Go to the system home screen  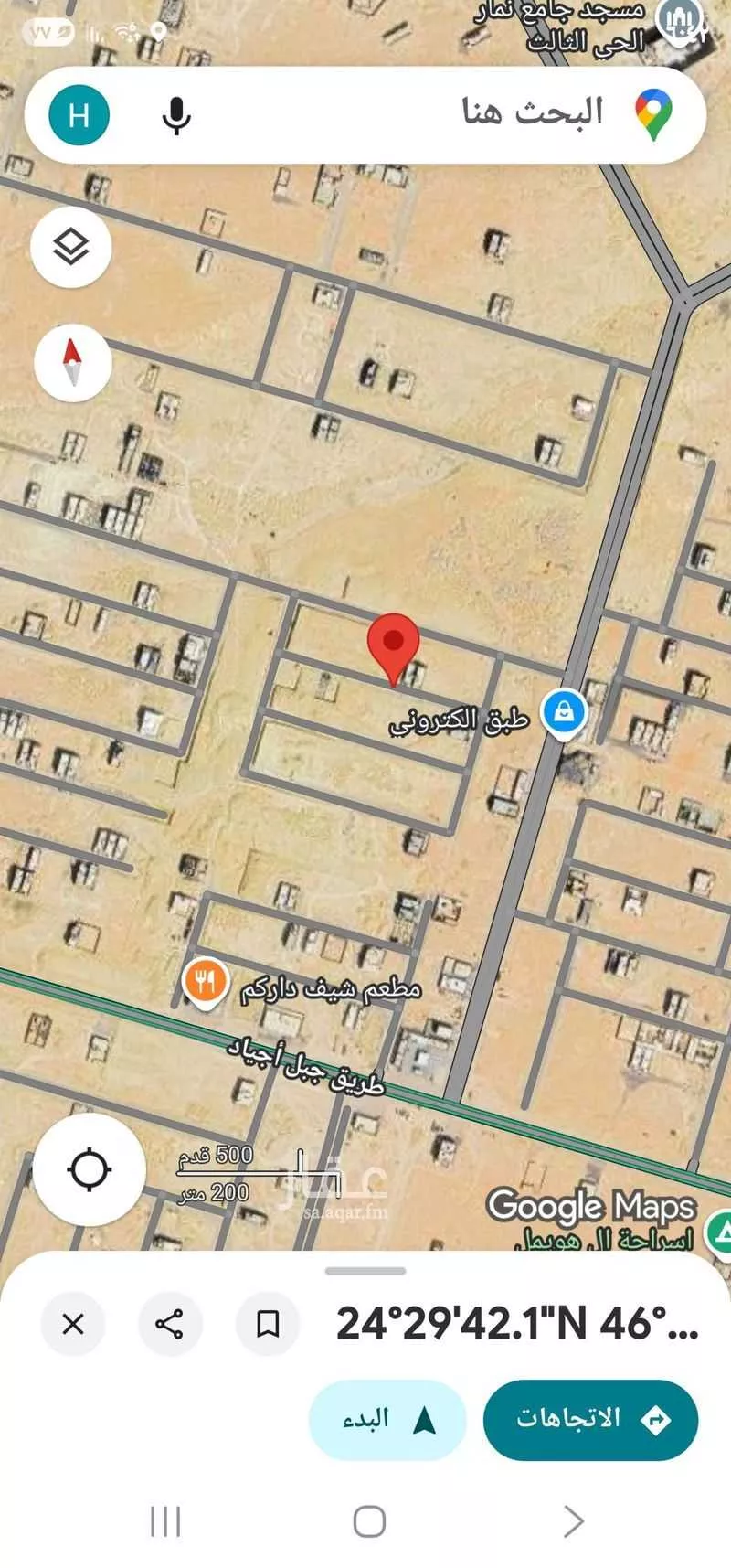(x=368, y=1521)
